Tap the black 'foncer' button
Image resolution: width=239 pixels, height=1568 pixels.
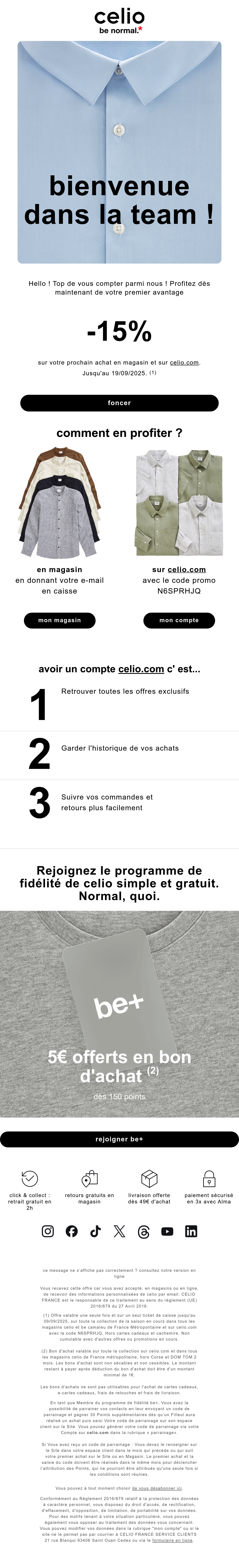click(119, 402)
